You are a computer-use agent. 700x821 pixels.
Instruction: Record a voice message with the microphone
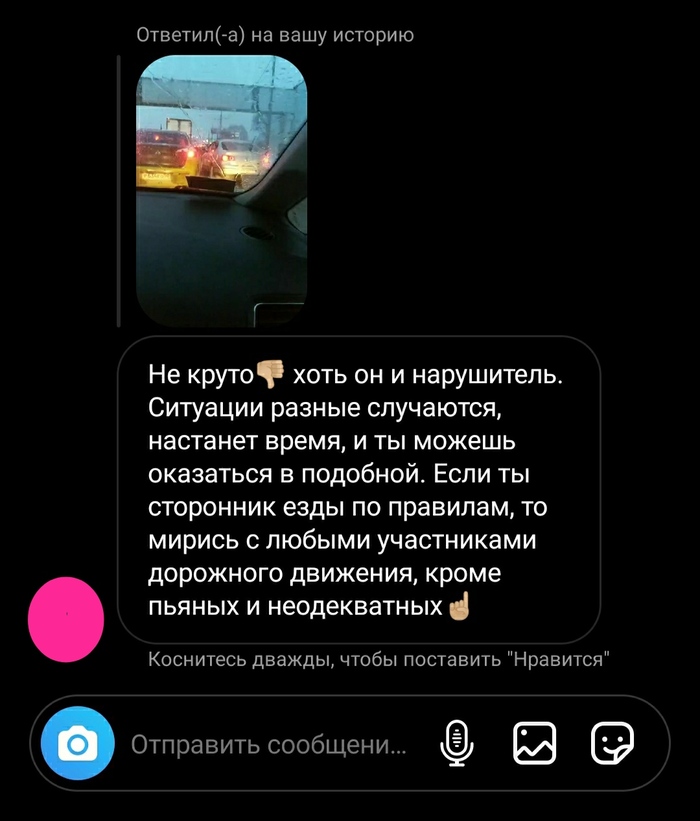456,744
